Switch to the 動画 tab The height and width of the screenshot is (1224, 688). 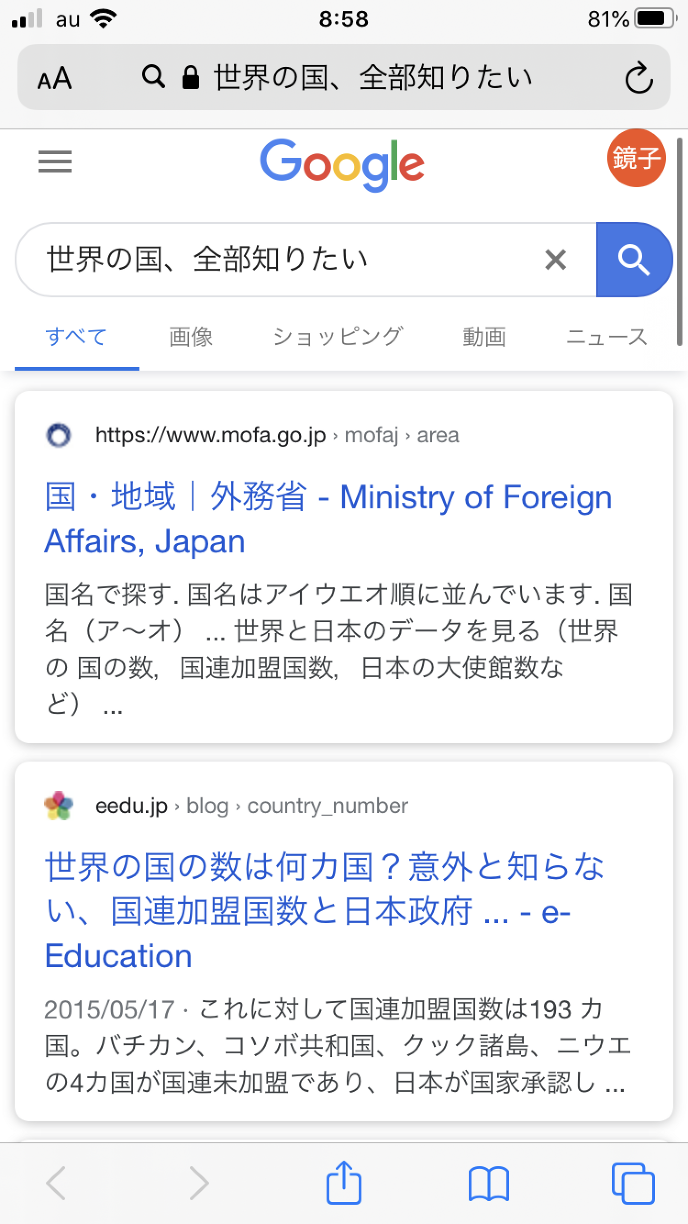click(x=484, y=337)
